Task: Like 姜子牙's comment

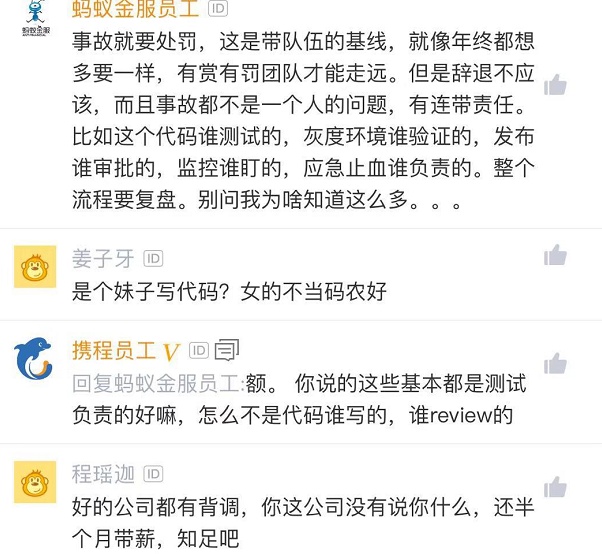Action: tap(555, 256)
